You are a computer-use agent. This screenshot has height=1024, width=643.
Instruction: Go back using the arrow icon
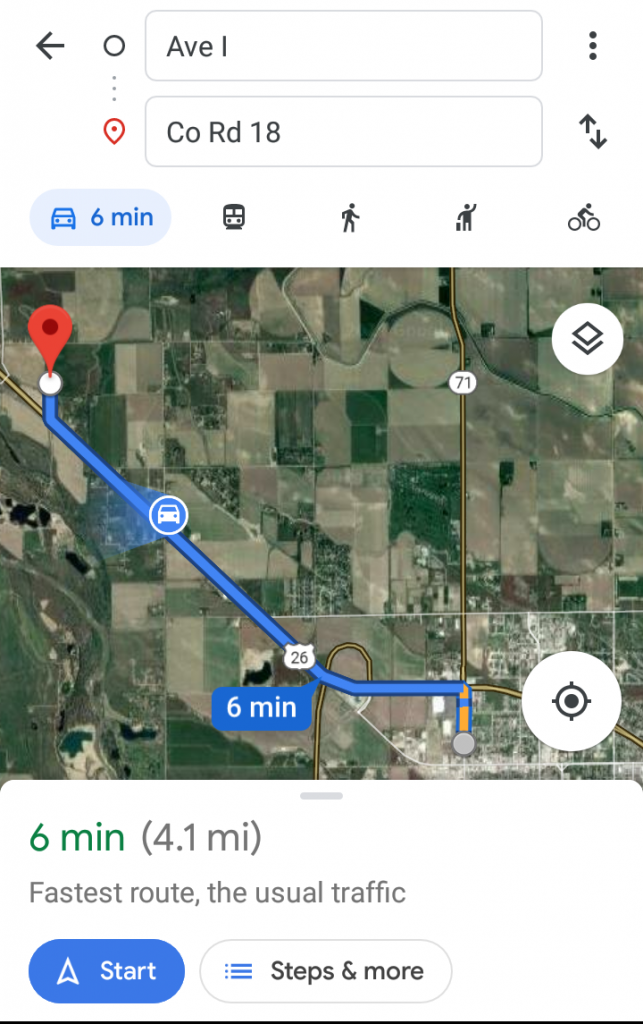(50, 46)
